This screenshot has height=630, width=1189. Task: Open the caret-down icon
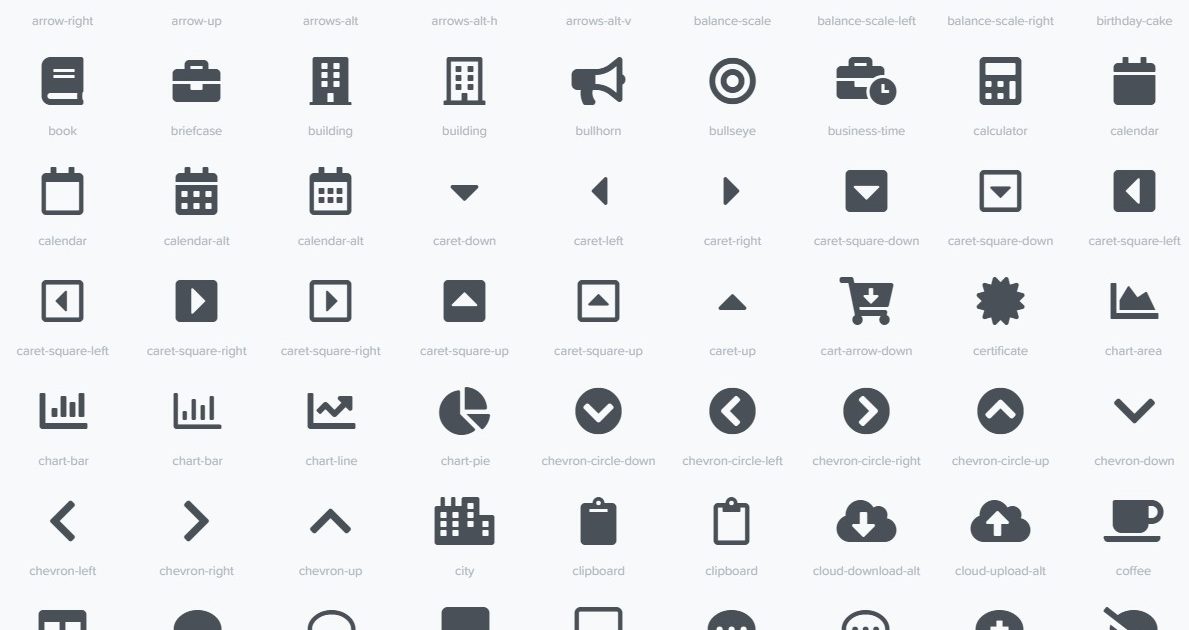pos(464,192)
